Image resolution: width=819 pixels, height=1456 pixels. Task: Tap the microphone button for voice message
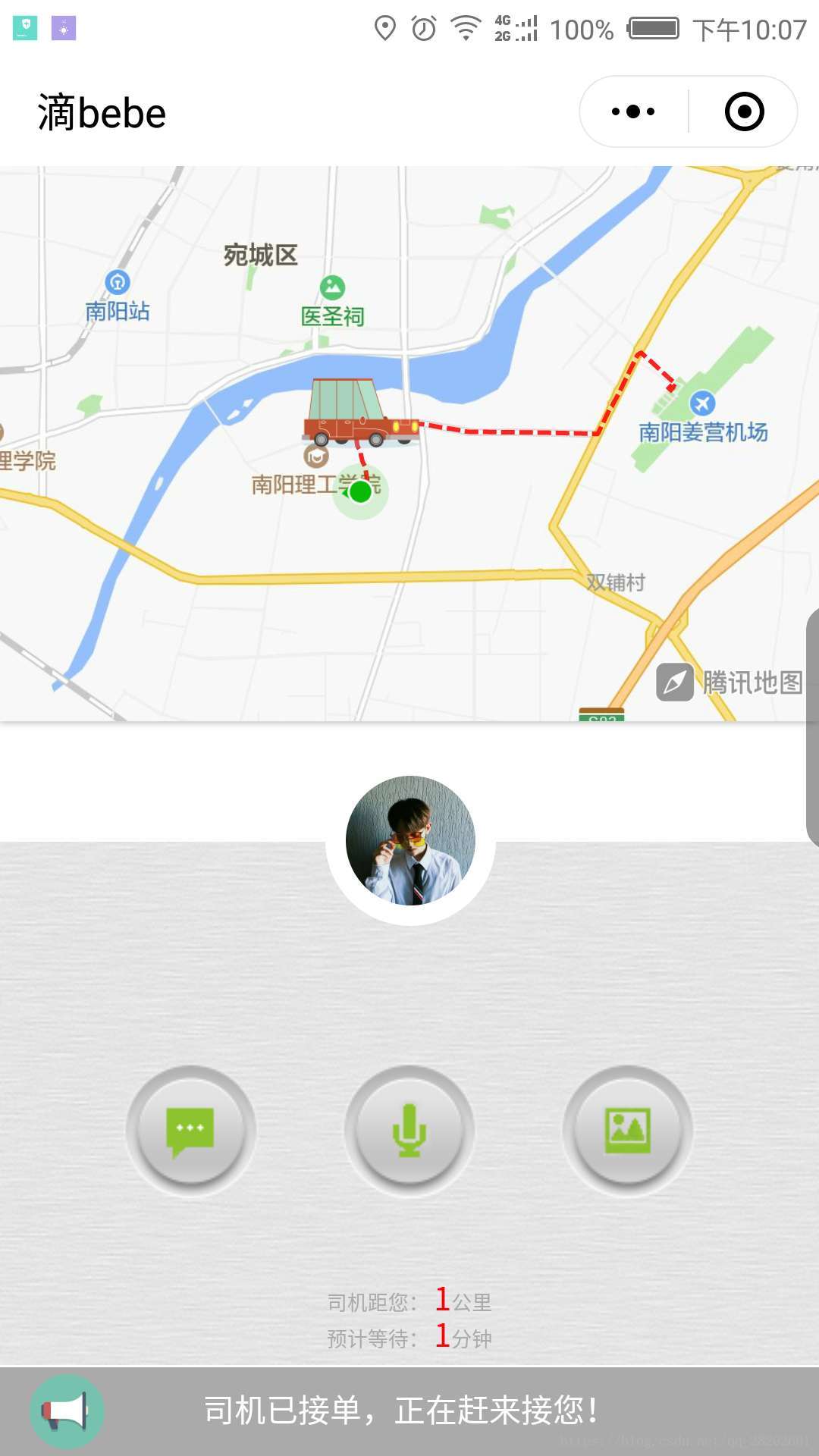pos(409,1130)
